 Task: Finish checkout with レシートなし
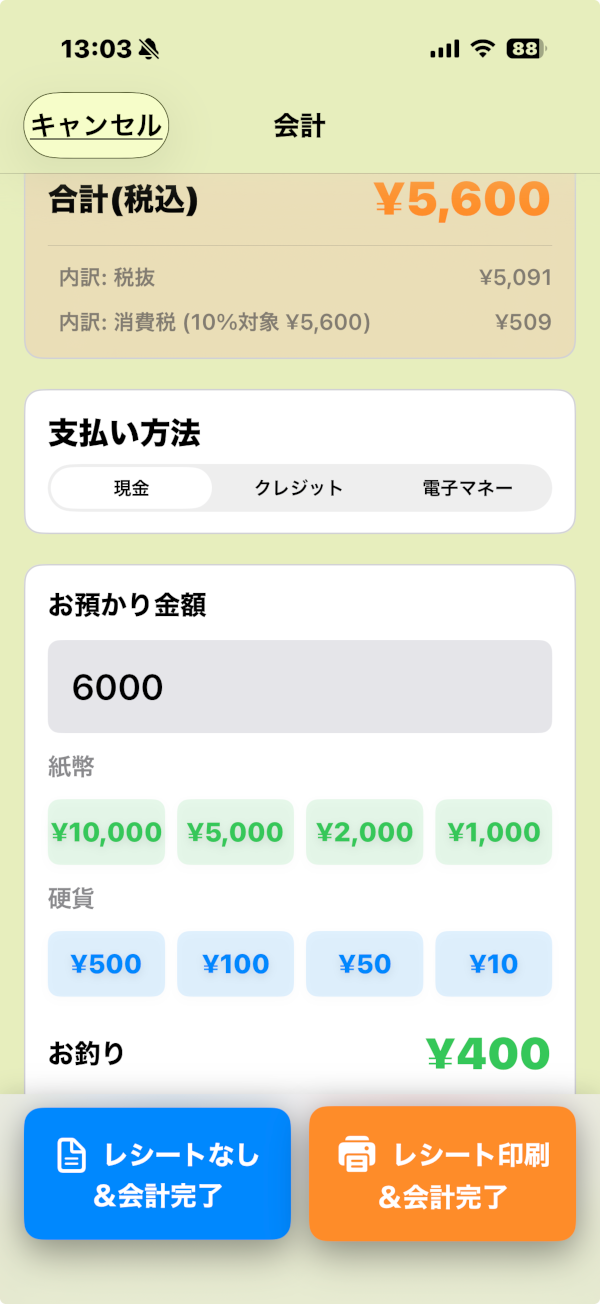click(157, 1174)
